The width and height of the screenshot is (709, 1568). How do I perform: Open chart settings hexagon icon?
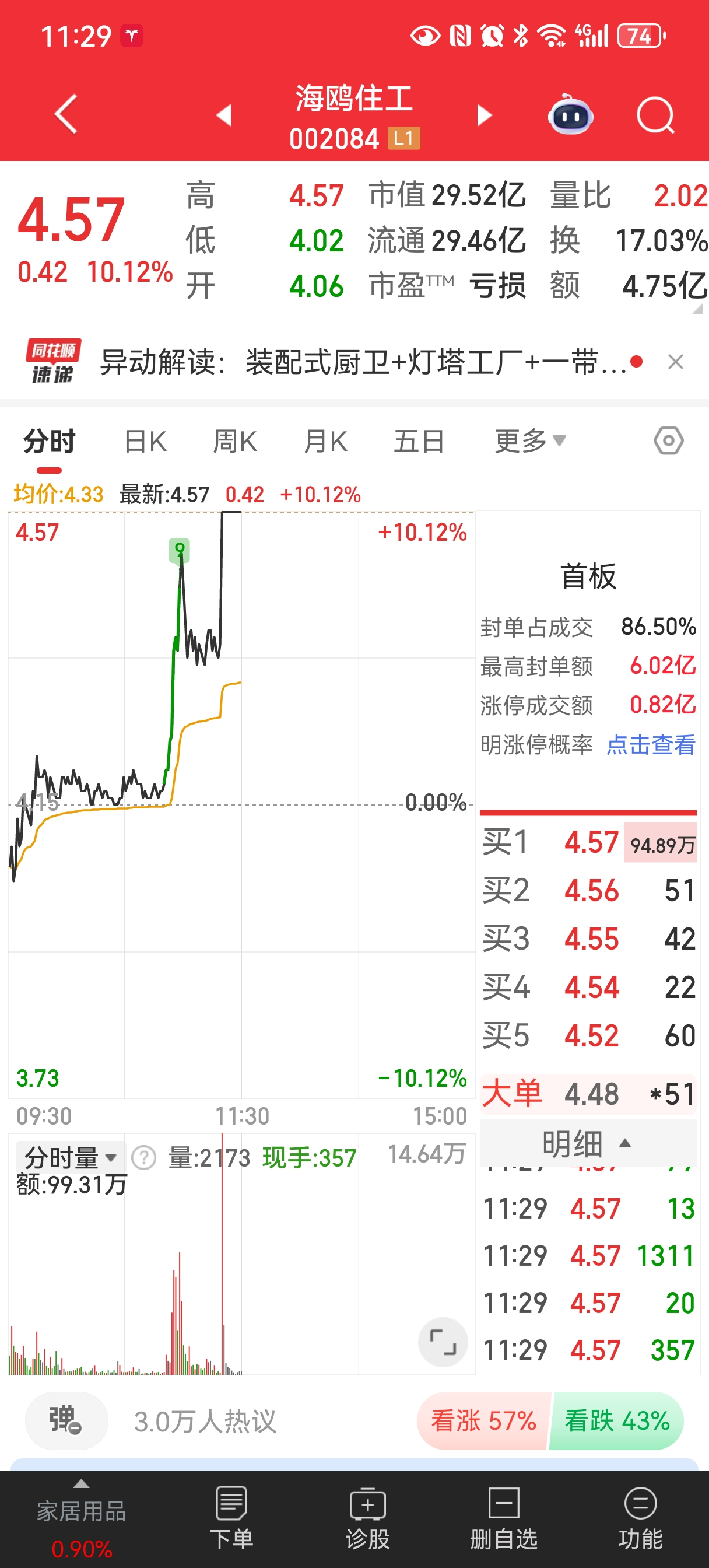(x=668, y=440)
